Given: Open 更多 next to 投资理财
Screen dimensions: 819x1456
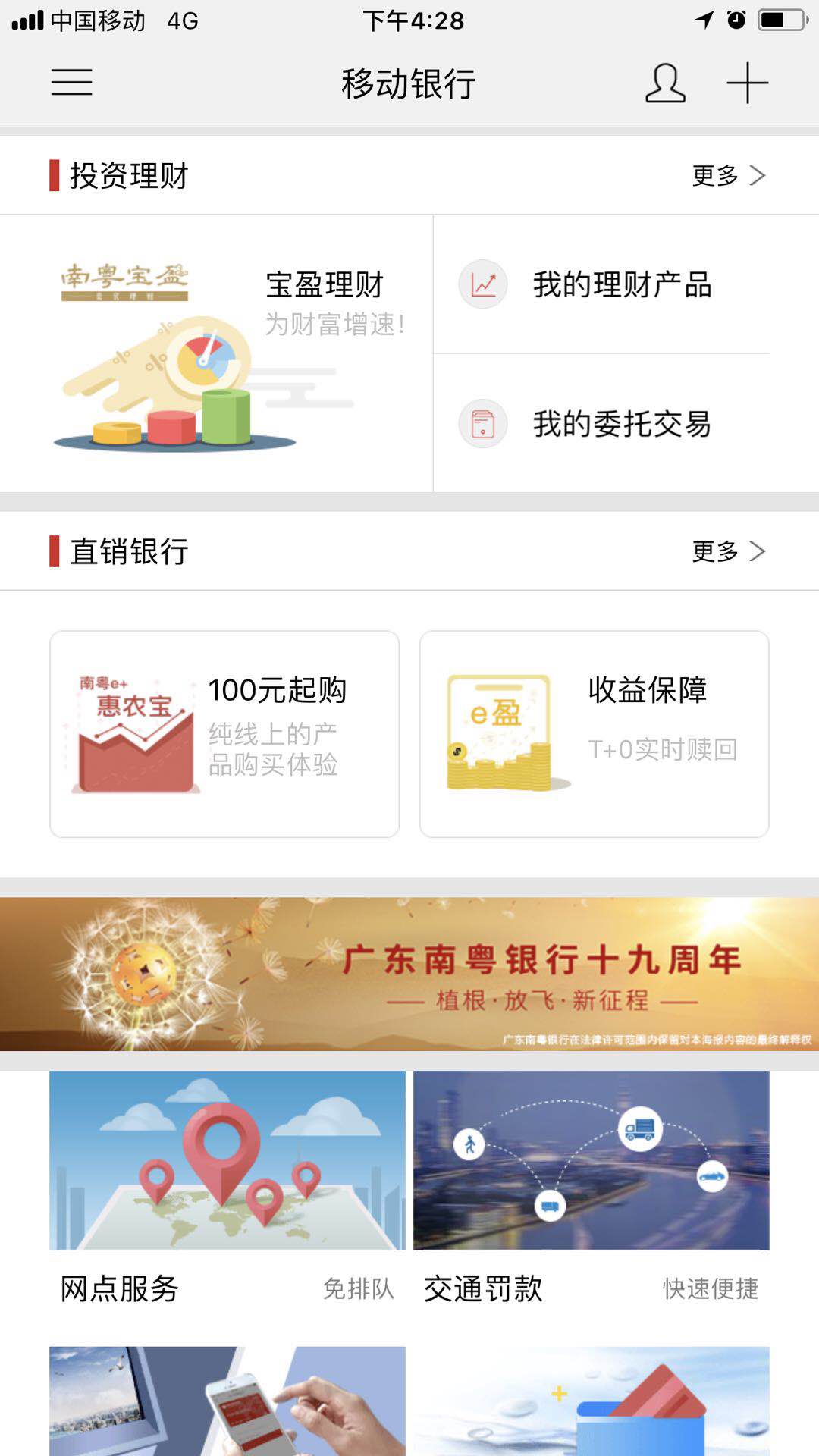Looking at the screenshot, I should point(728,175).
